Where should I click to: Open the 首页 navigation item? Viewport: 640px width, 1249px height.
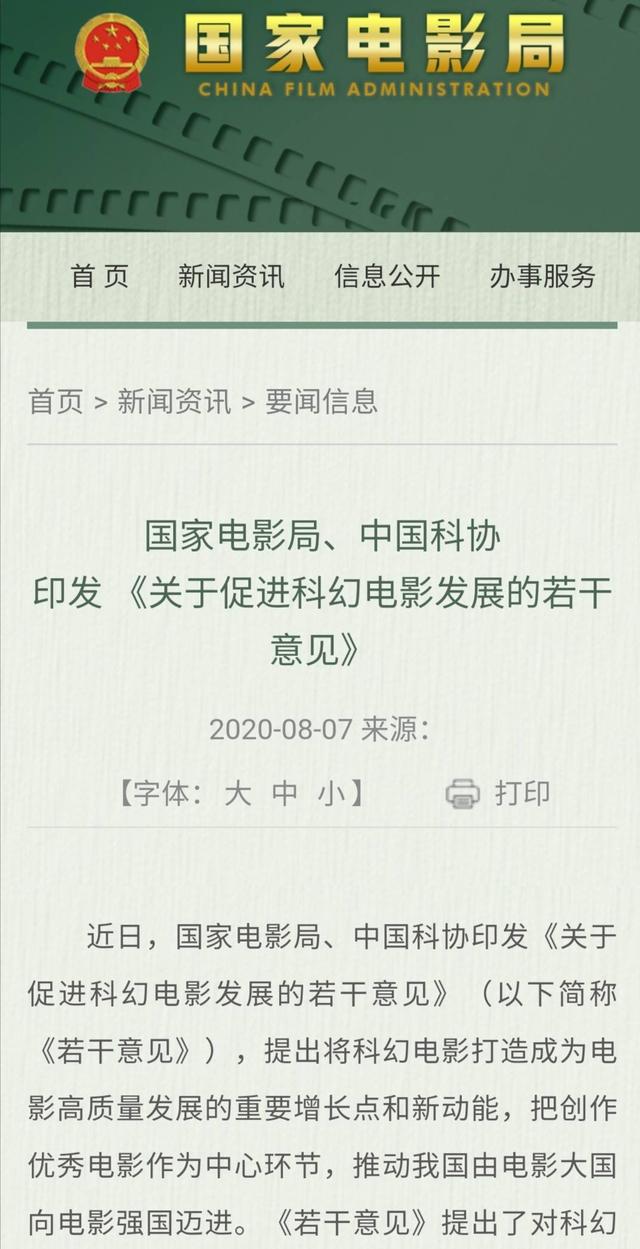100,277
